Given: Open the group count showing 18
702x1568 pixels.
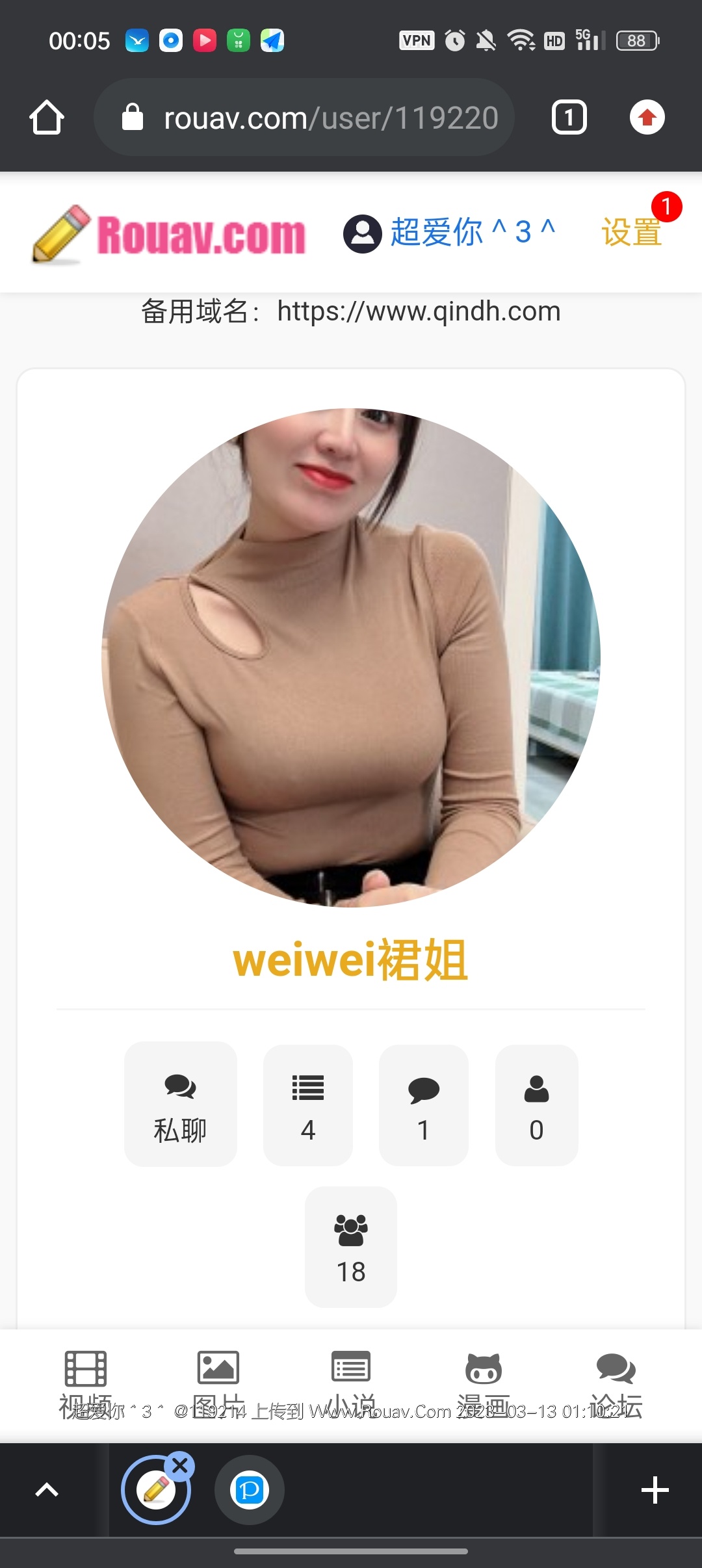Looking at the screenshot, I should tap(351, 1247).
